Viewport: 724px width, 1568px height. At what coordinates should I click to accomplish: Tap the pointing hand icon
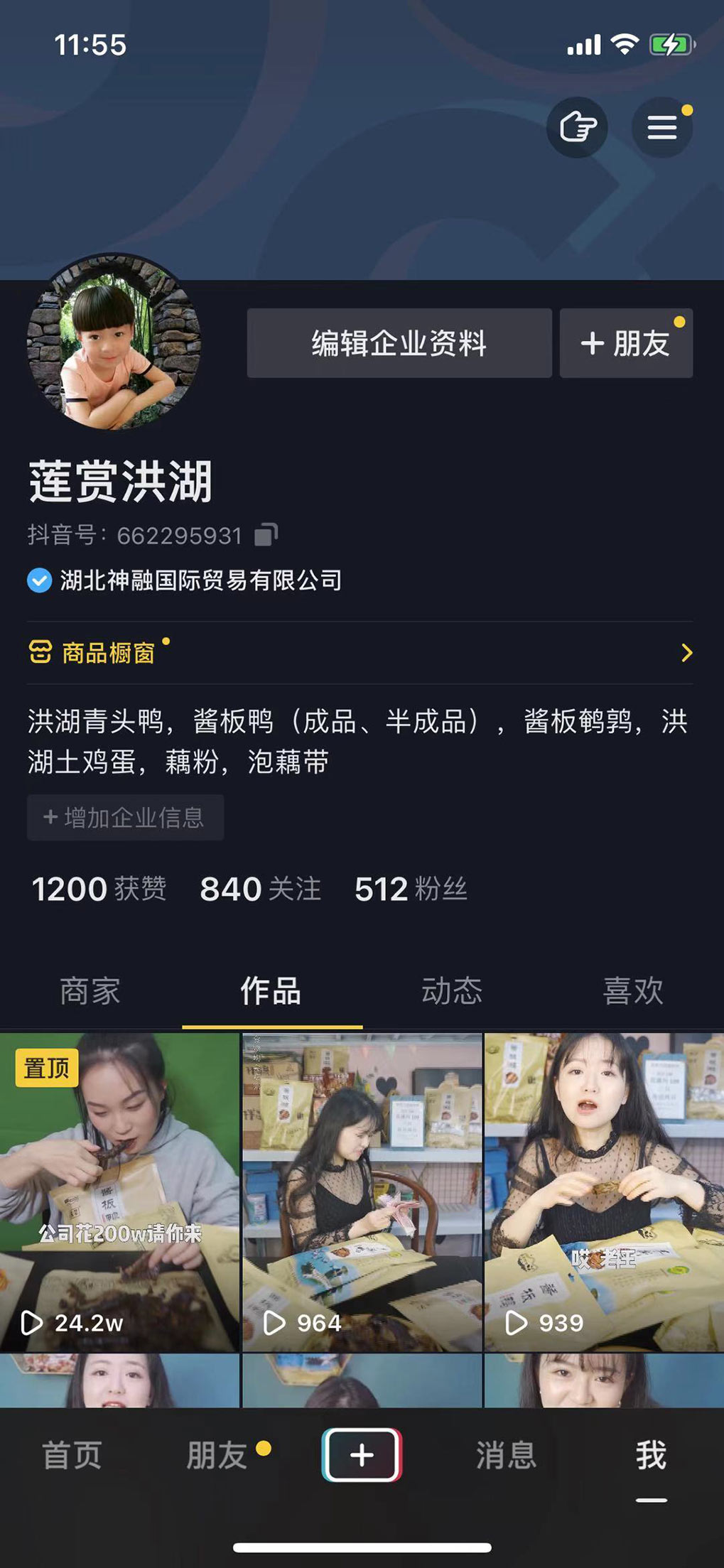pyautogui.click(x=577, y=128)
